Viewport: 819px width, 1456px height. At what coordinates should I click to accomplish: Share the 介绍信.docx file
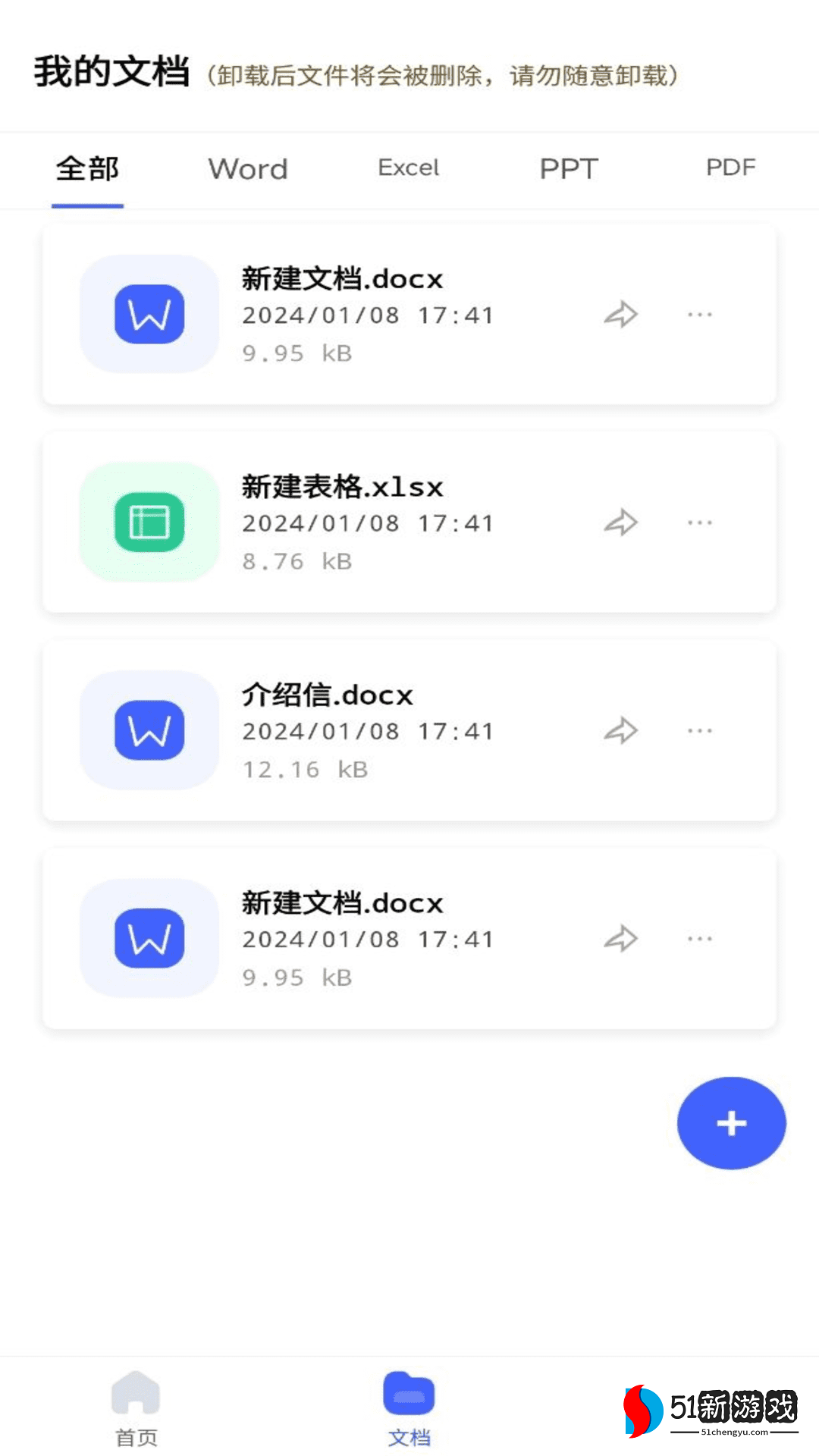coord(621,730)
